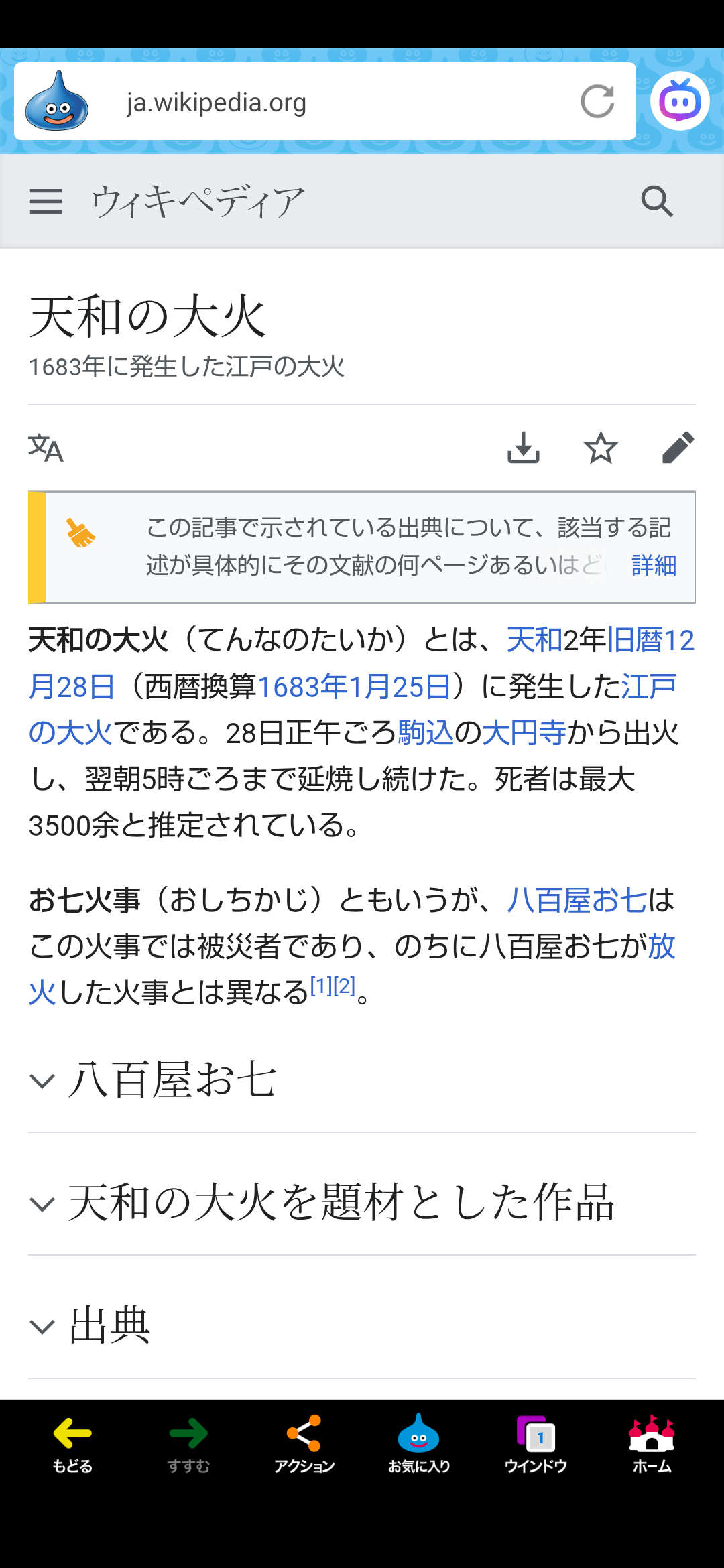Open the Wikipedia hamburger menu

point(46,201)
